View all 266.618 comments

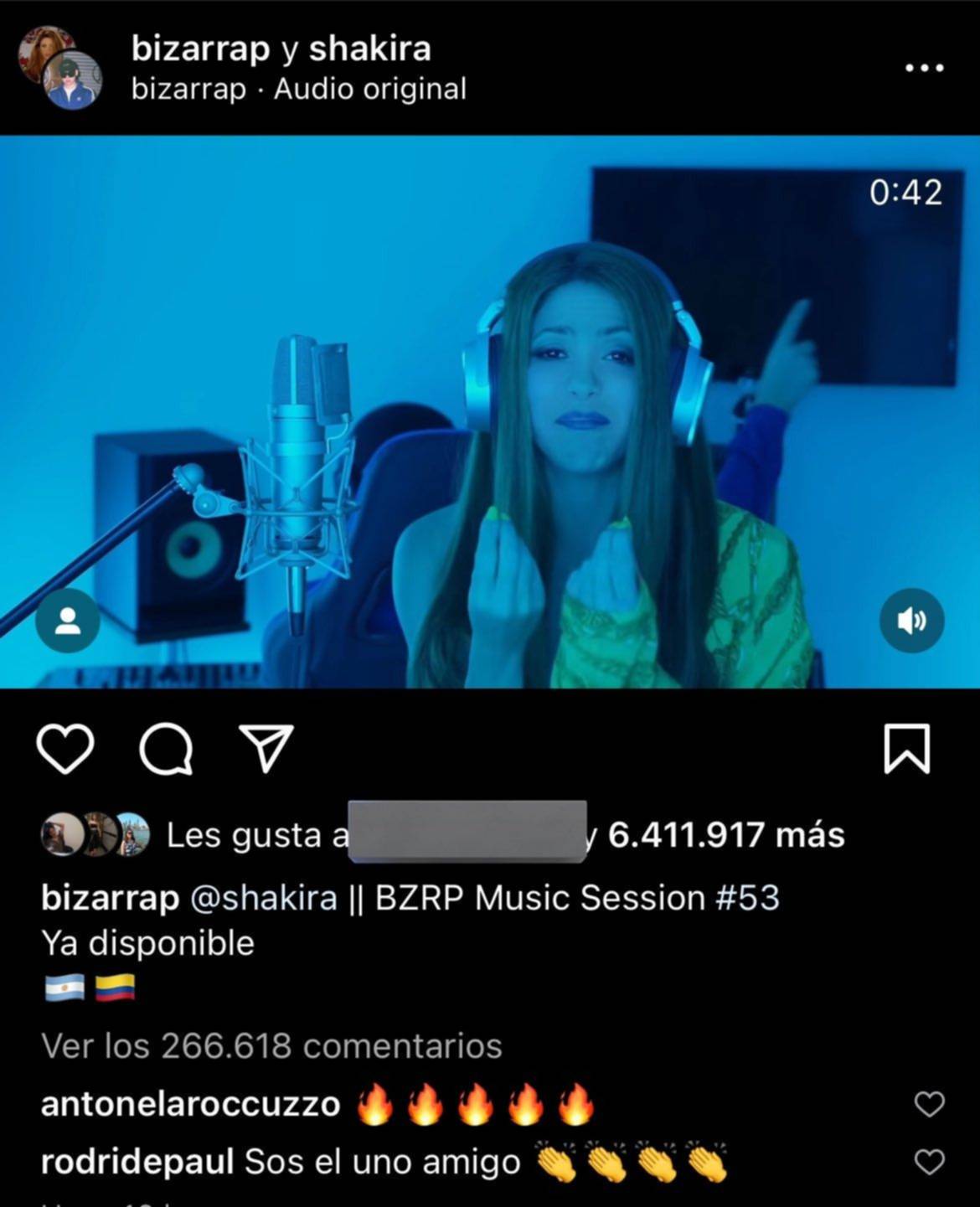coord(271,1045)
